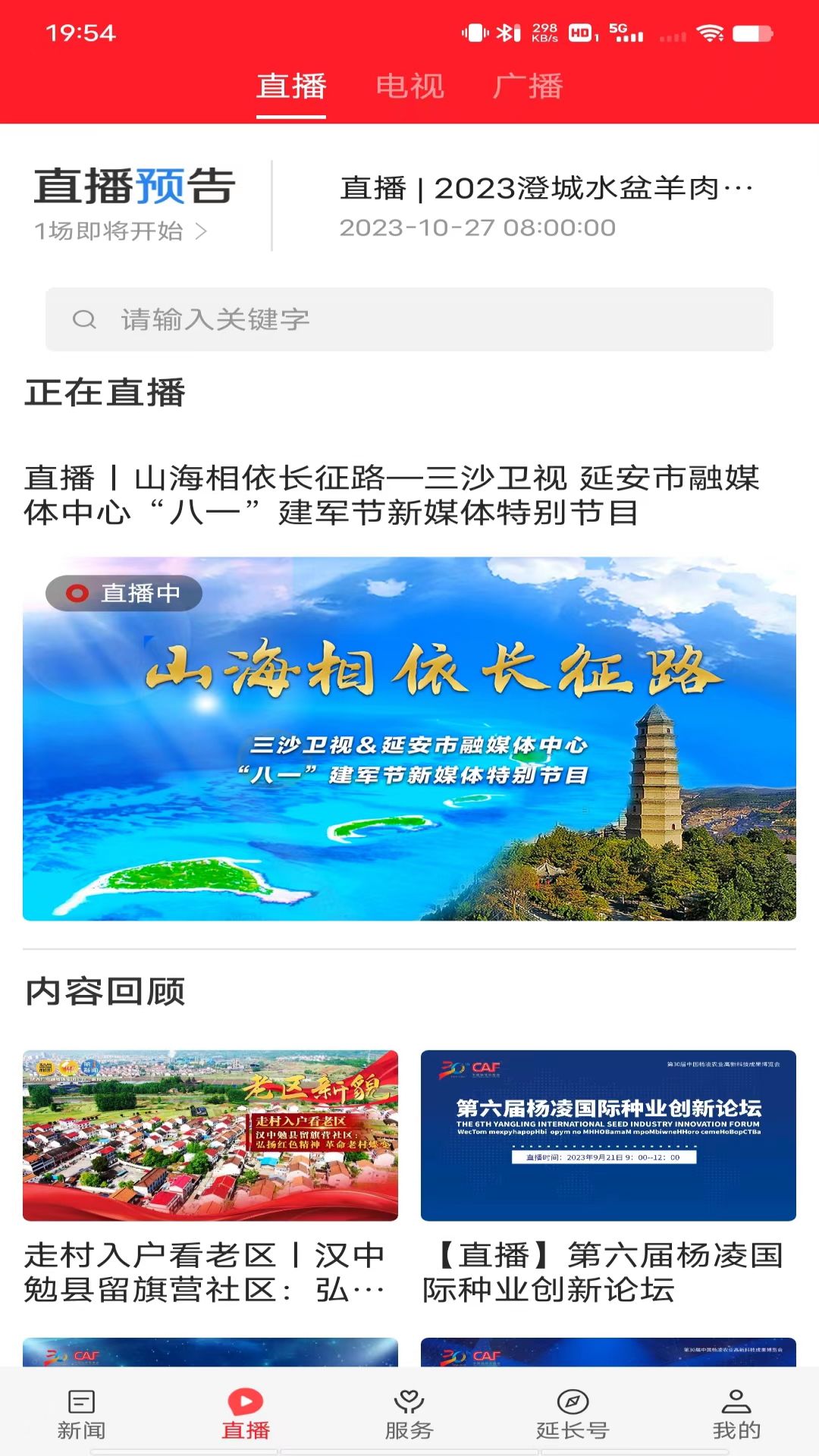Select the 直播 top tab
Viewport: 819px width, 1456px height.
pos(291,86)
